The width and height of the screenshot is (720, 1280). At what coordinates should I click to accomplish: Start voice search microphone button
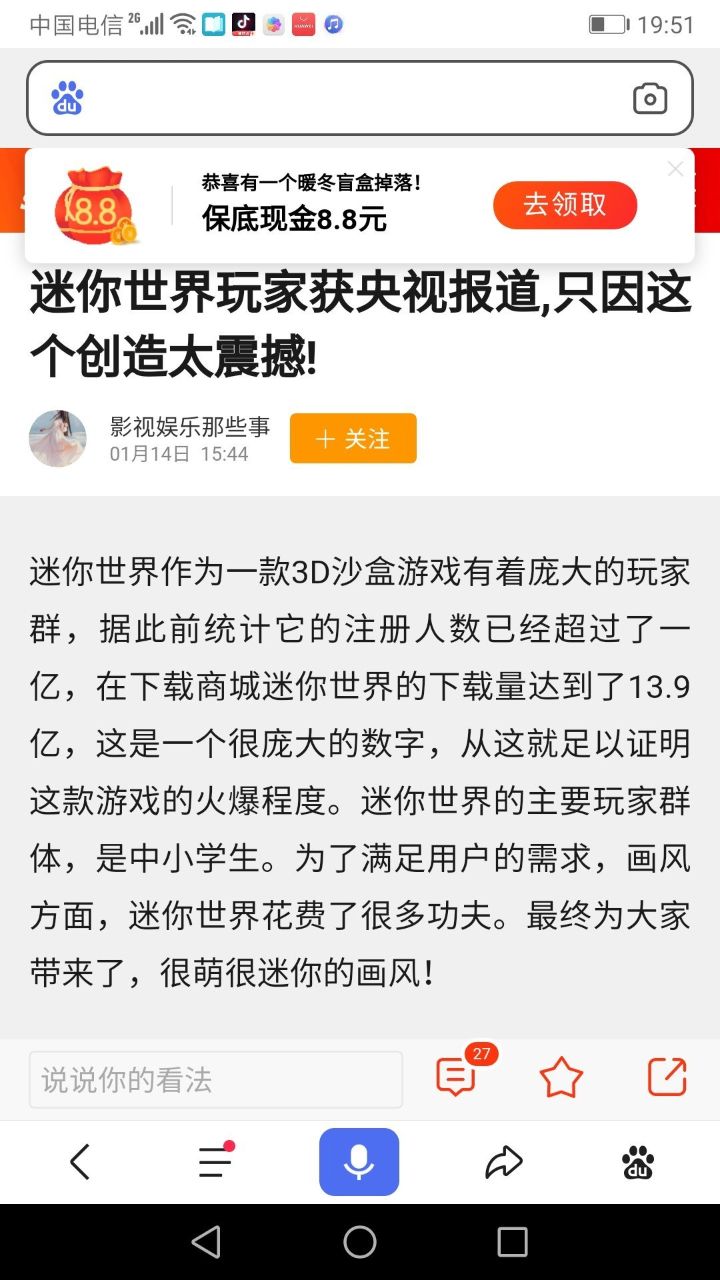tap(359, 1162)
